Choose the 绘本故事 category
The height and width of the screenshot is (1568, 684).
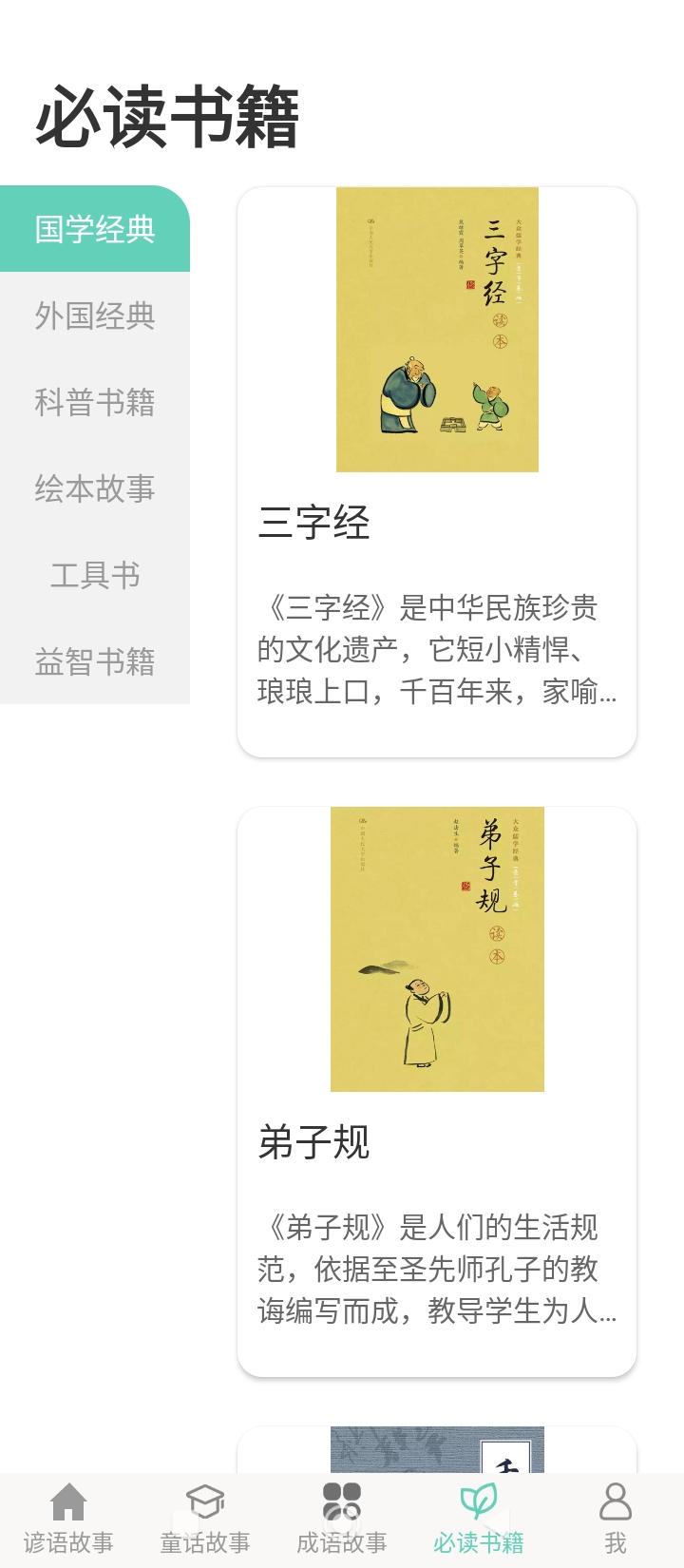click(95, 488)
